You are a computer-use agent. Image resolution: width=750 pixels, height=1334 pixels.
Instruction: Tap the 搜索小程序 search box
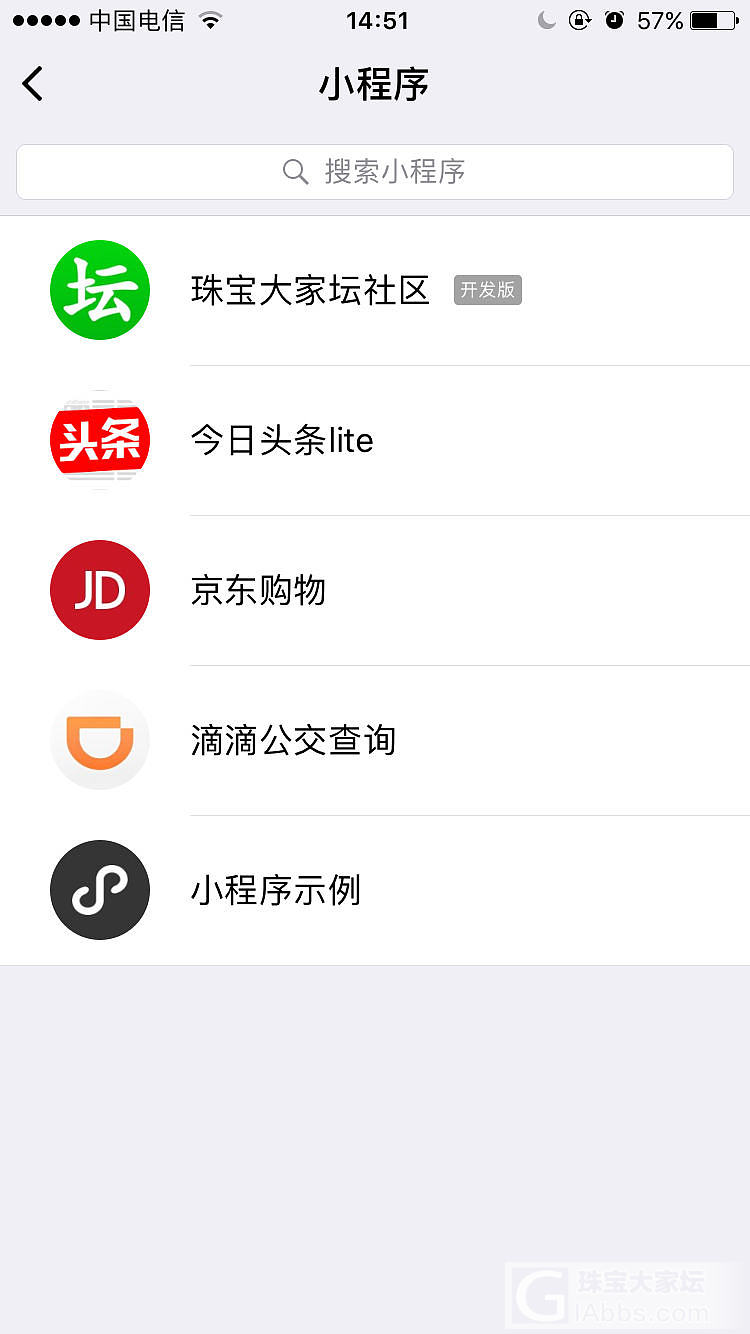375,172
